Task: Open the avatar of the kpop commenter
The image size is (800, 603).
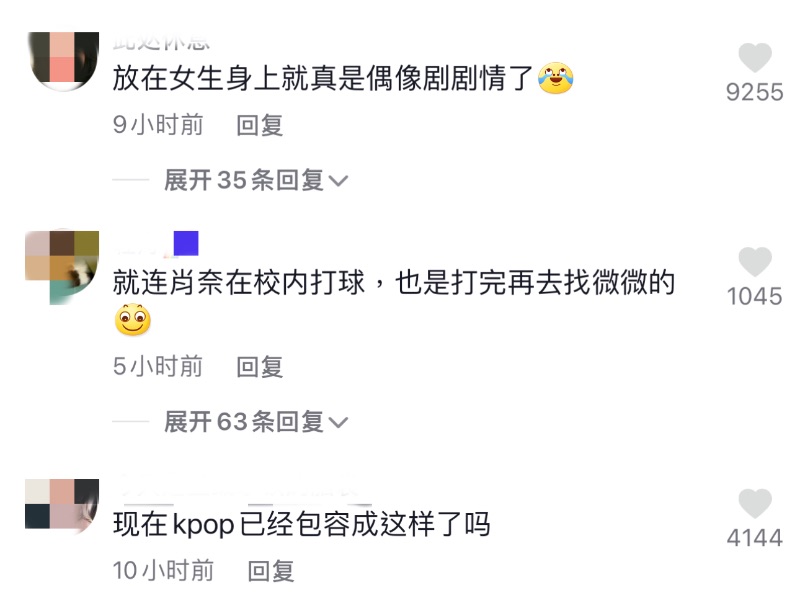Action: tap(61, 505)
